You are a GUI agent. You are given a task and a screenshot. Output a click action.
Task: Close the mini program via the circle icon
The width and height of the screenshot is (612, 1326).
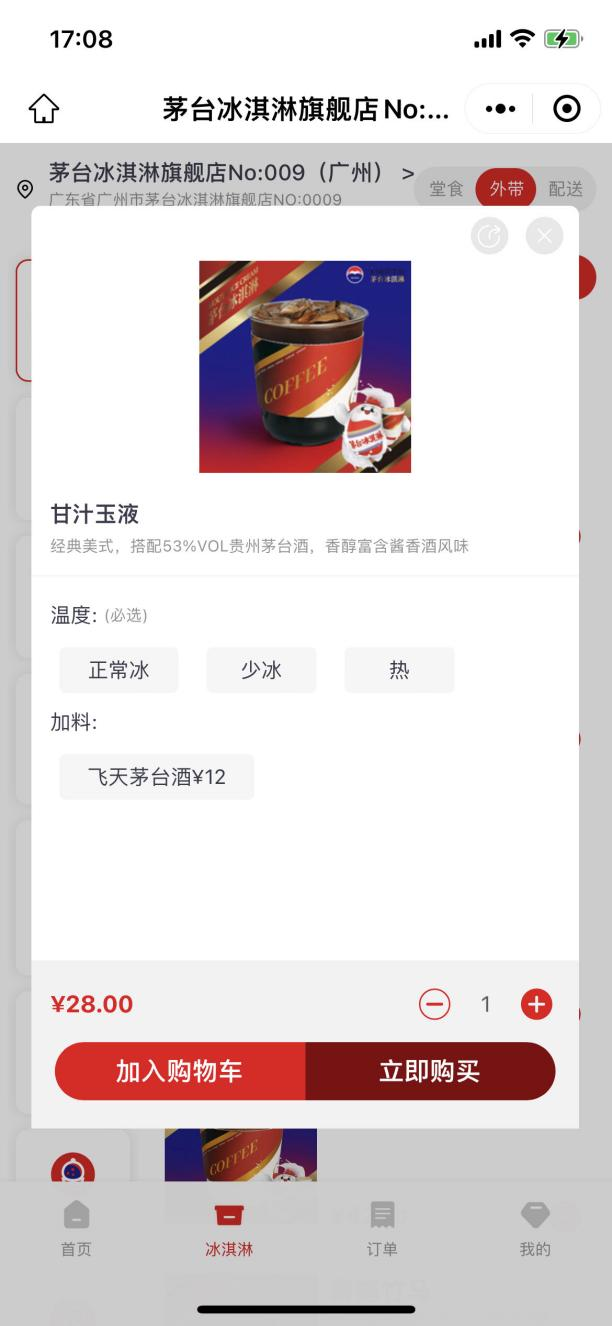(567, 109)
